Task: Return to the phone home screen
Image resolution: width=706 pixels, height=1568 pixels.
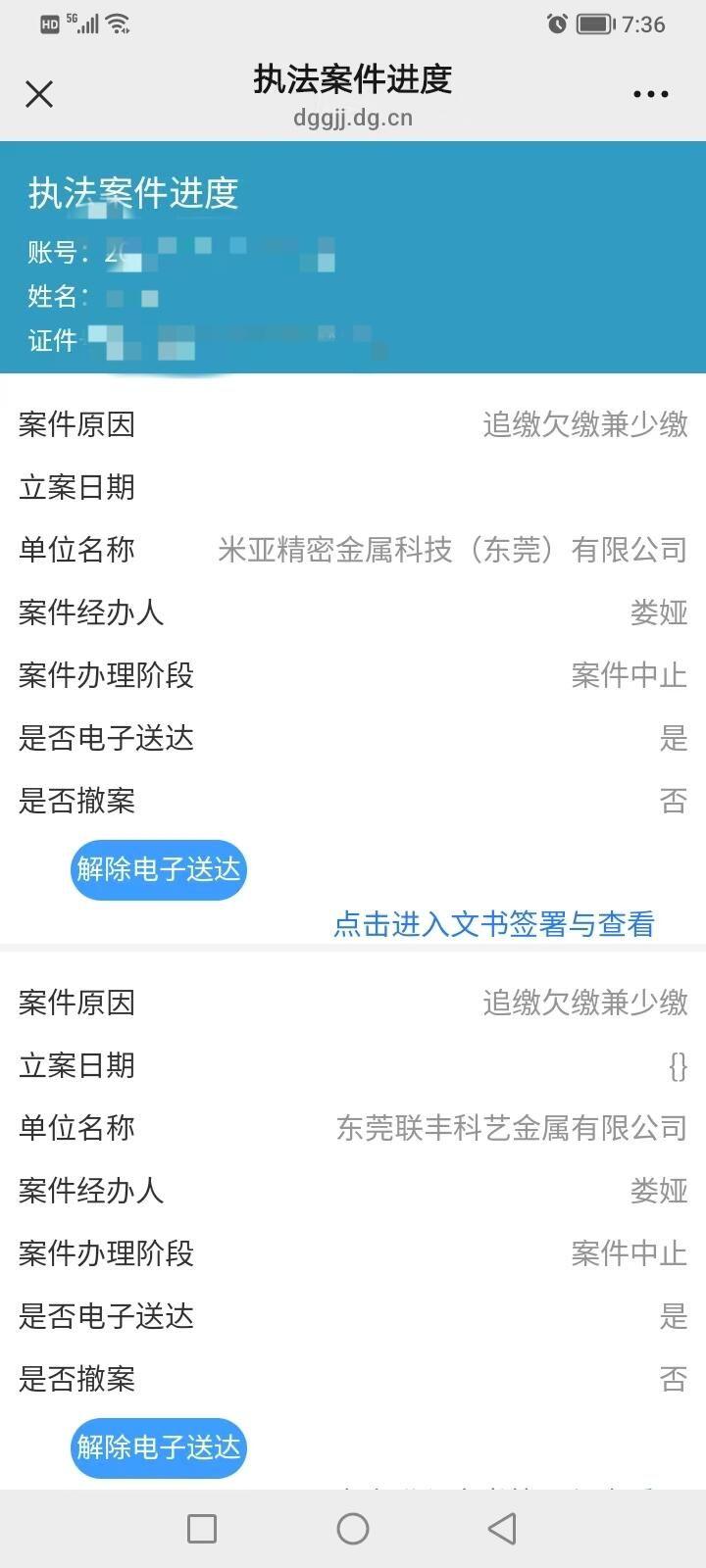Action: click(353, 1528)
